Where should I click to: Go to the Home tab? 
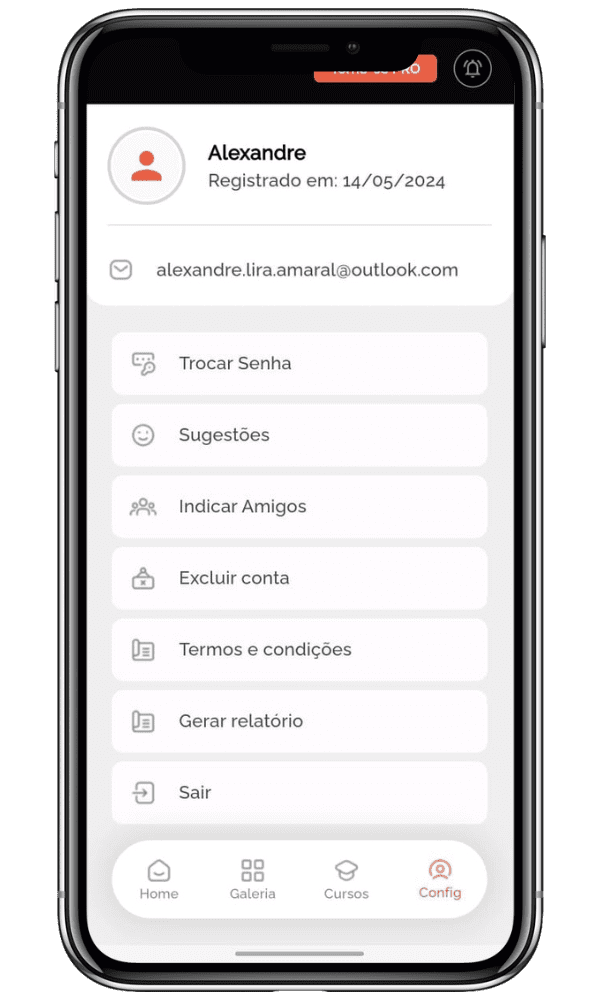[x=159, y=880]
